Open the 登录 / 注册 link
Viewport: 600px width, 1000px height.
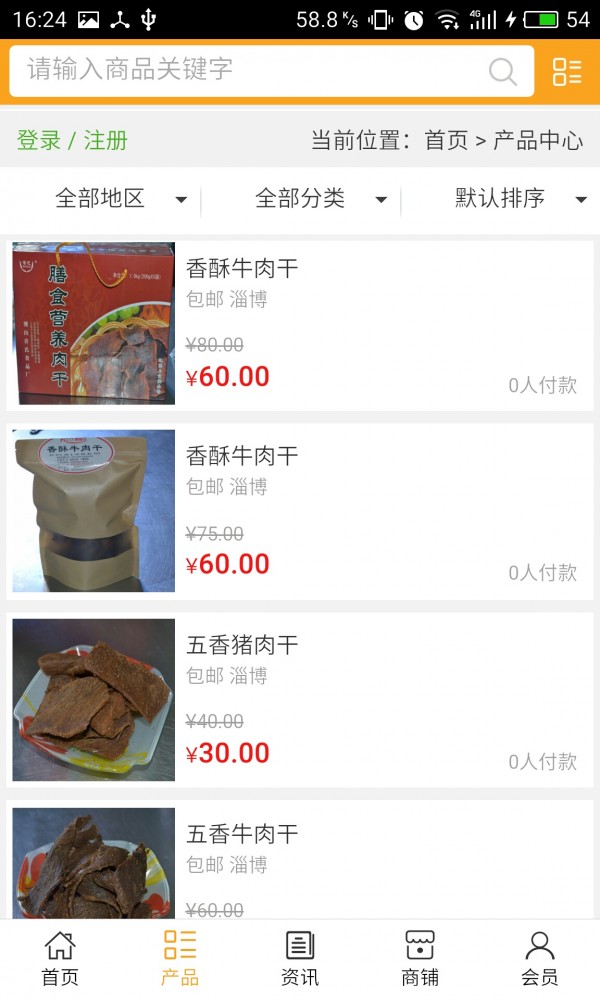click(x=72, y=140)
